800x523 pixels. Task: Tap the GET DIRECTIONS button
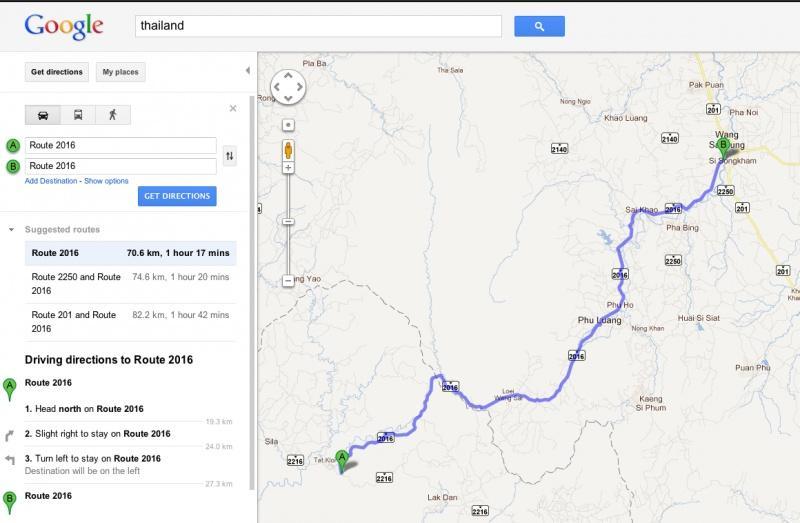(177, 196)
